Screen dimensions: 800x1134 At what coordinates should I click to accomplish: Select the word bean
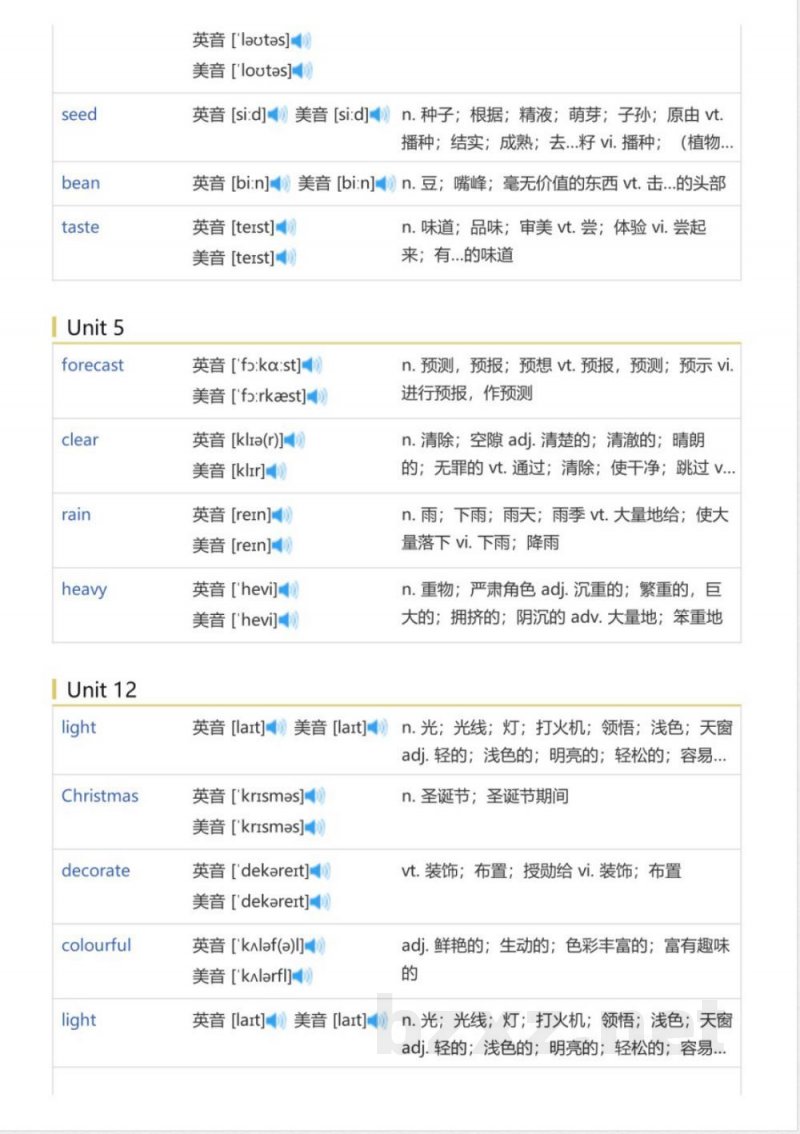(x=80, y=183)
